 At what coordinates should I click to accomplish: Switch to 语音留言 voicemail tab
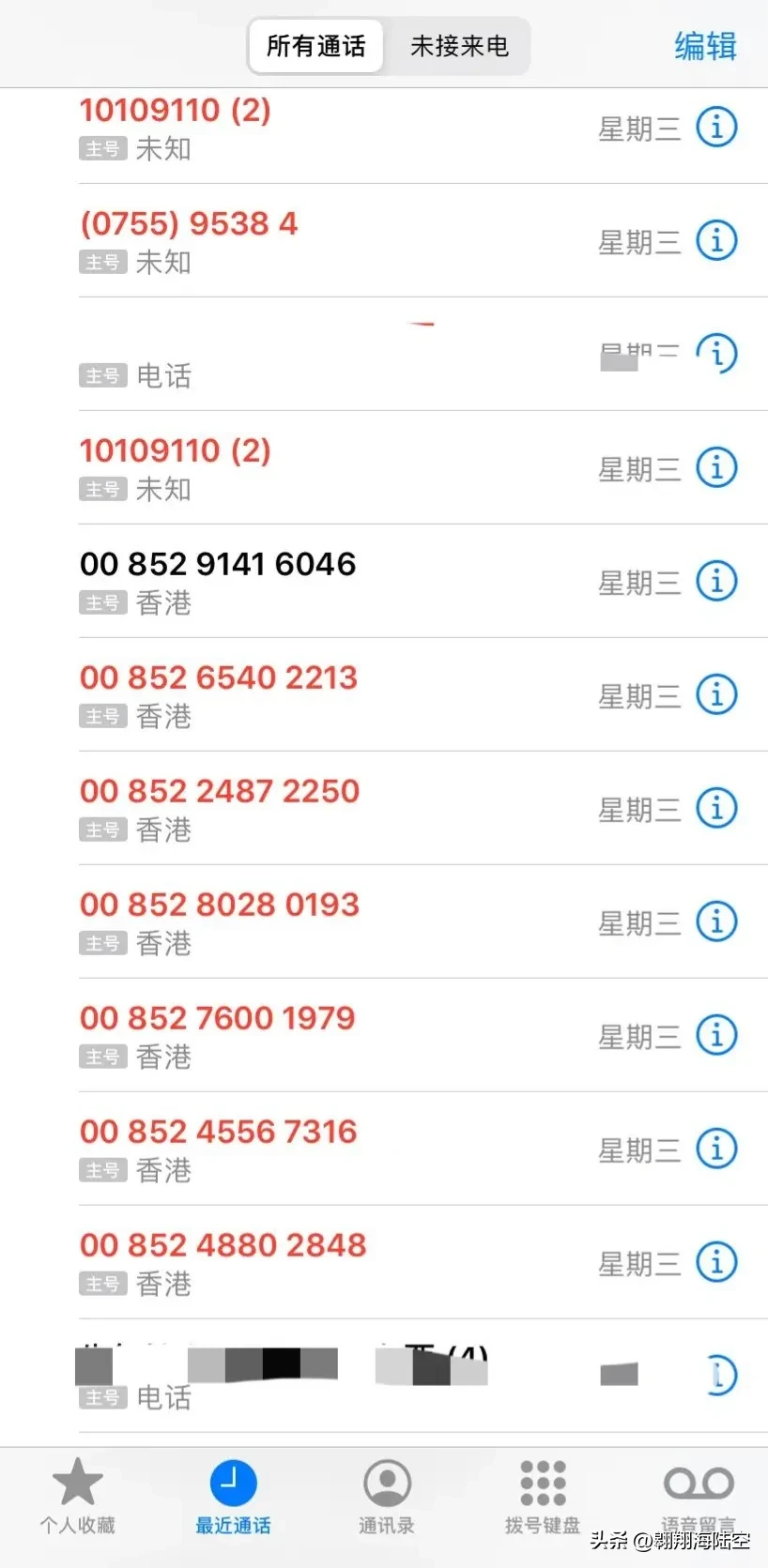699,1497
